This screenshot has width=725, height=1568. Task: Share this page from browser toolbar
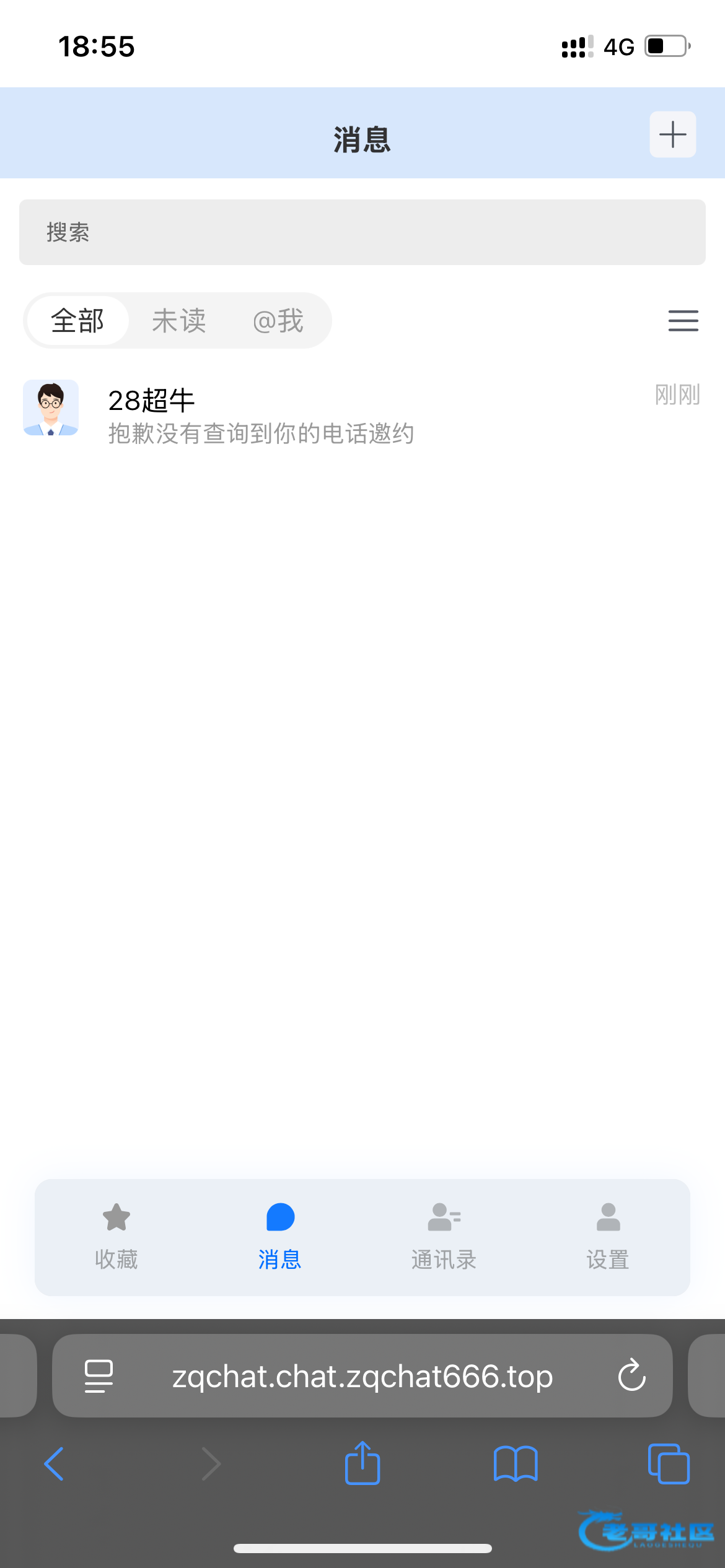click(362, 1464)
